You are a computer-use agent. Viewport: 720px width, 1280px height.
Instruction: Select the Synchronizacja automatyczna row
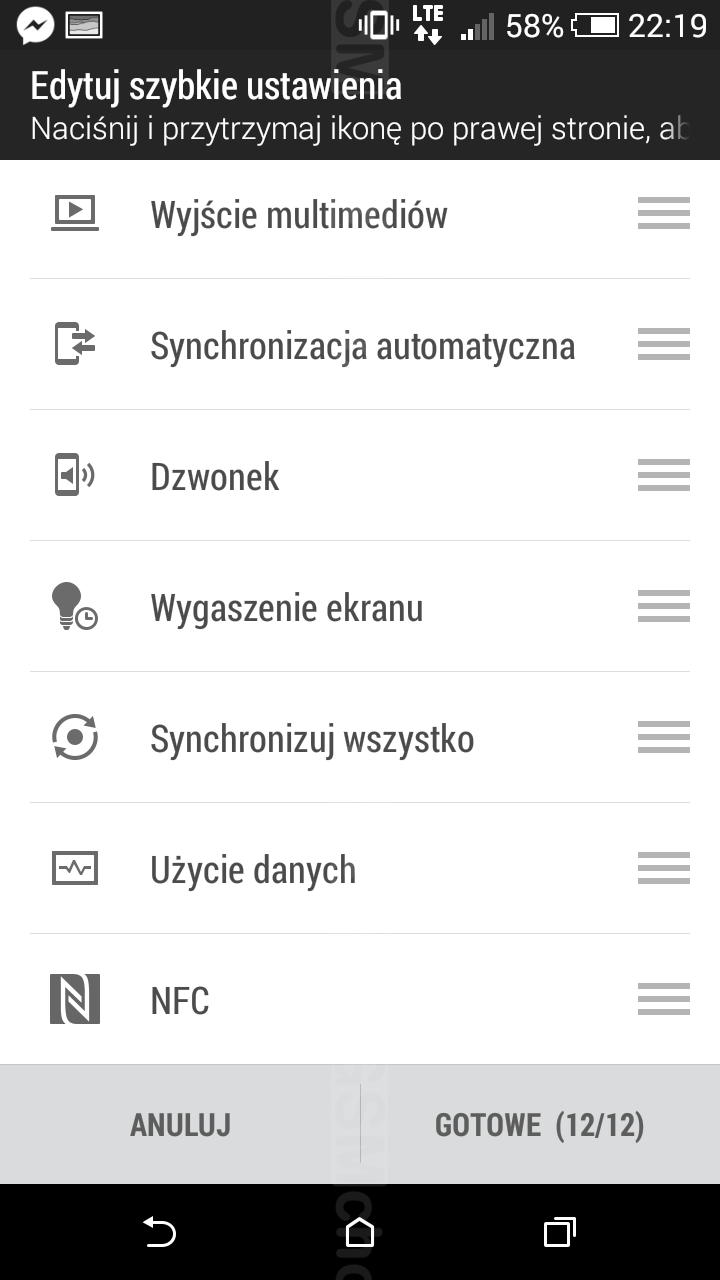(x=362, y=346)
